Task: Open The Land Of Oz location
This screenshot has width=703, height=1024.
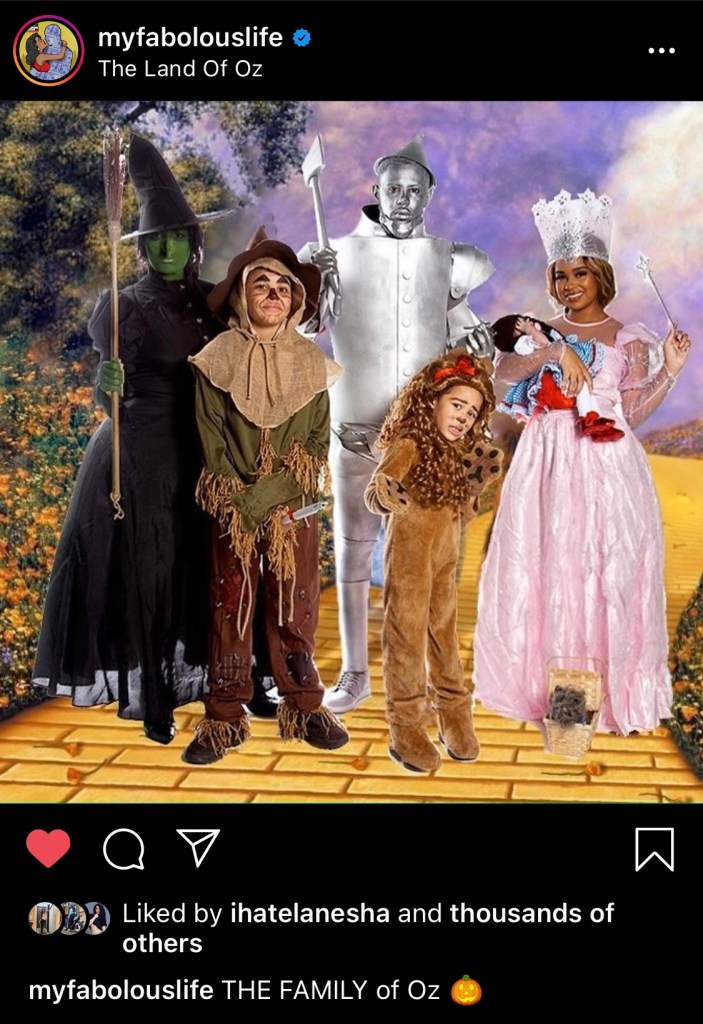Action: click(x=180, y=69)
